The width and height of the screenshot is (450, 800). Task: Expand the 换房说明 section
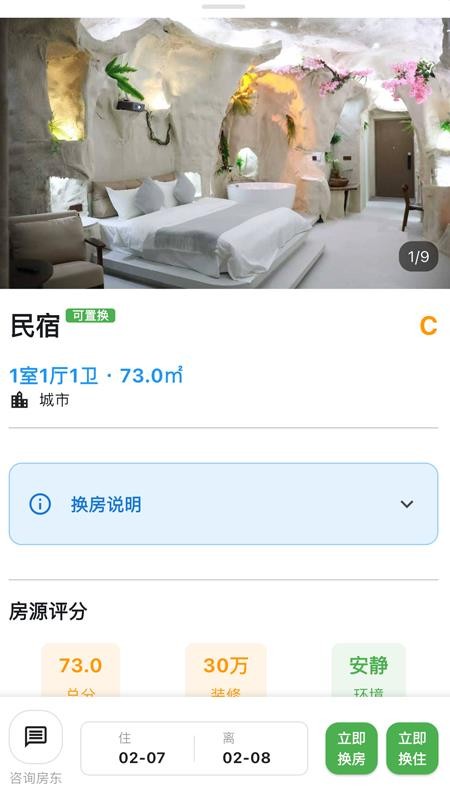(223, 504)
